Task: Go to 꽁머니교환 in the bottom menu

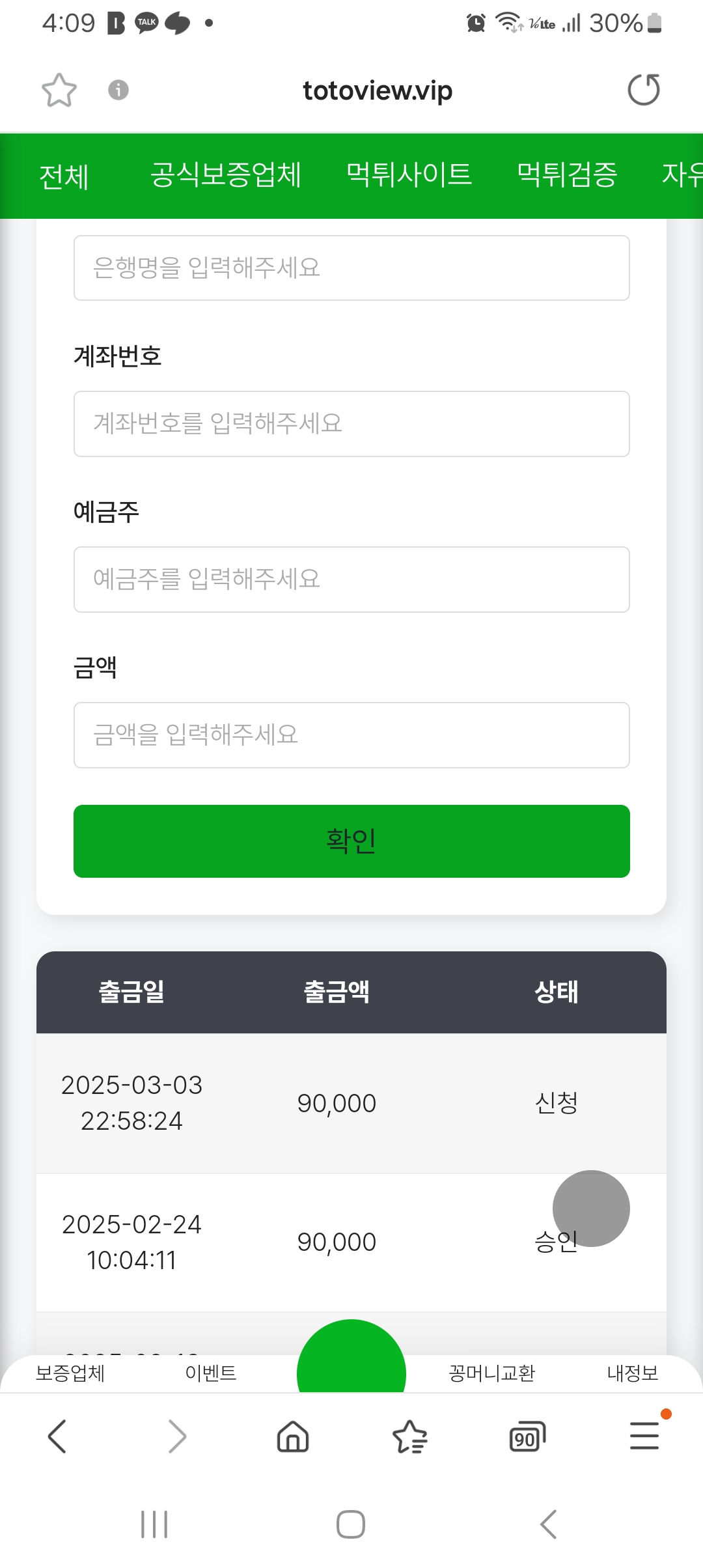Action: (492, 1373)
